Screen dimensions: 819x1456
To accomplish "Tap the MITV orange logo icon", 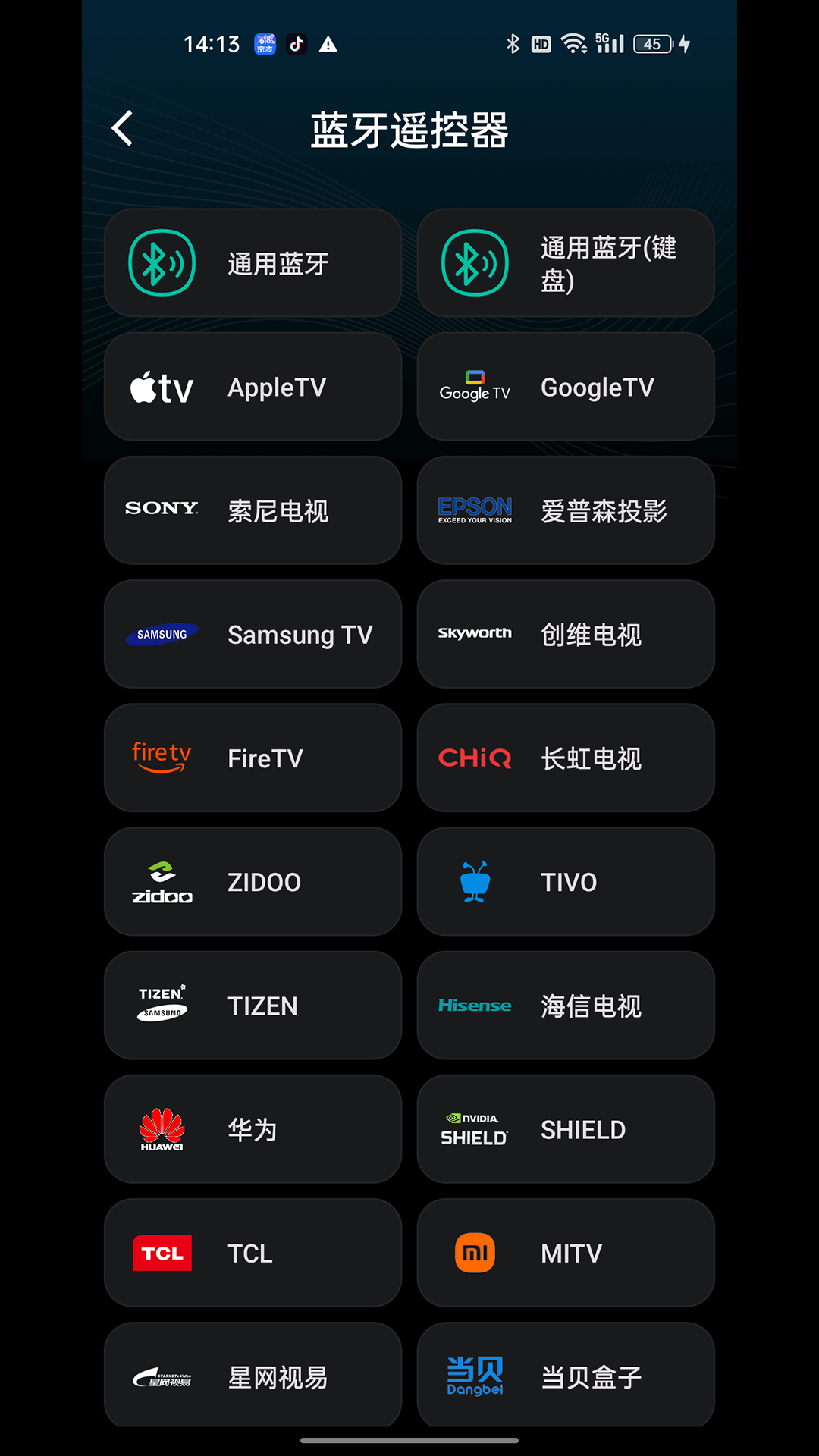I will tap(474, 1253).
